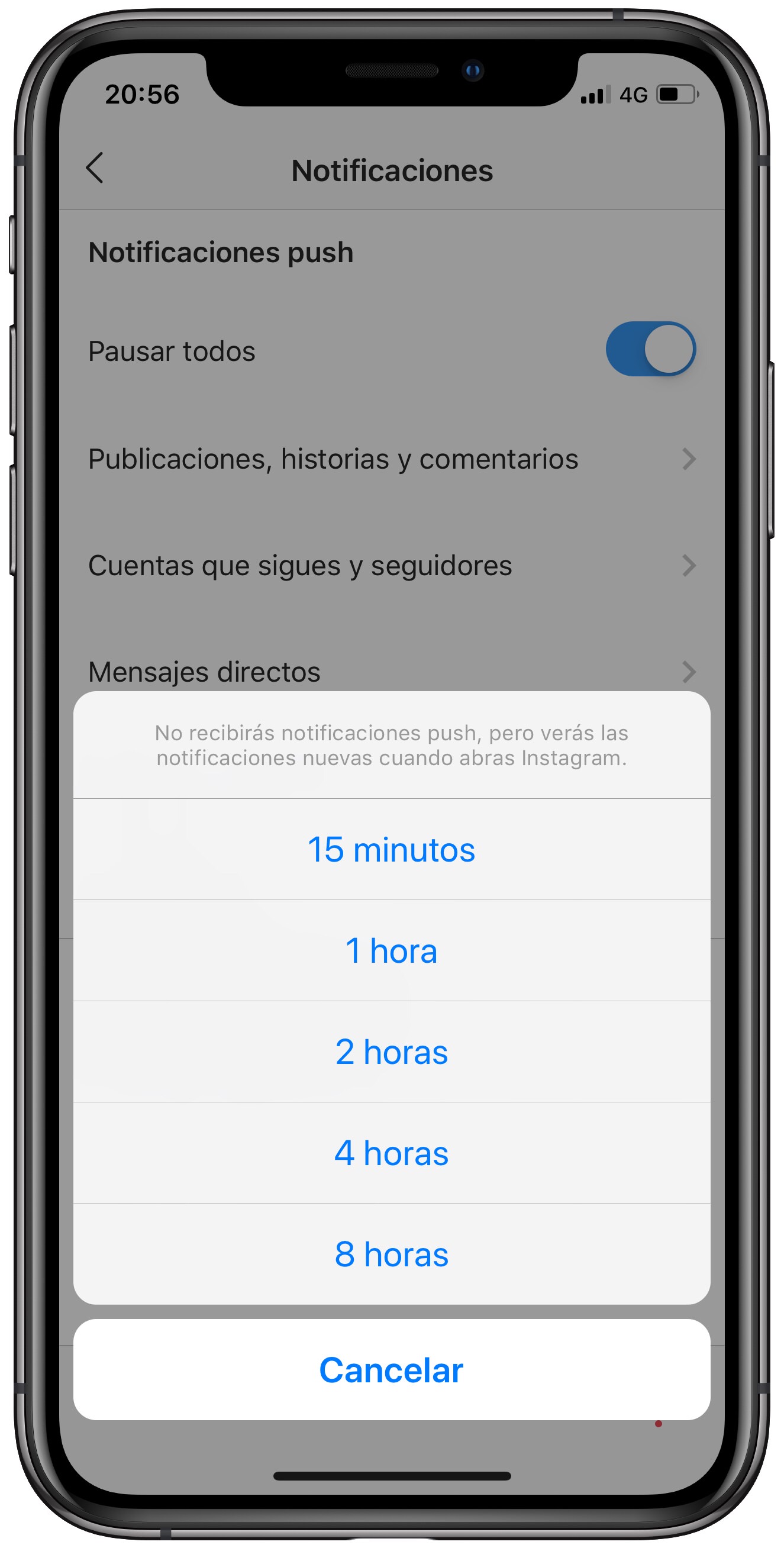Open Publicaciones, historias y comentarios settings
The width and height of the screenshot is (784, 1548).
pyautogui.click(x=334, y=459)
